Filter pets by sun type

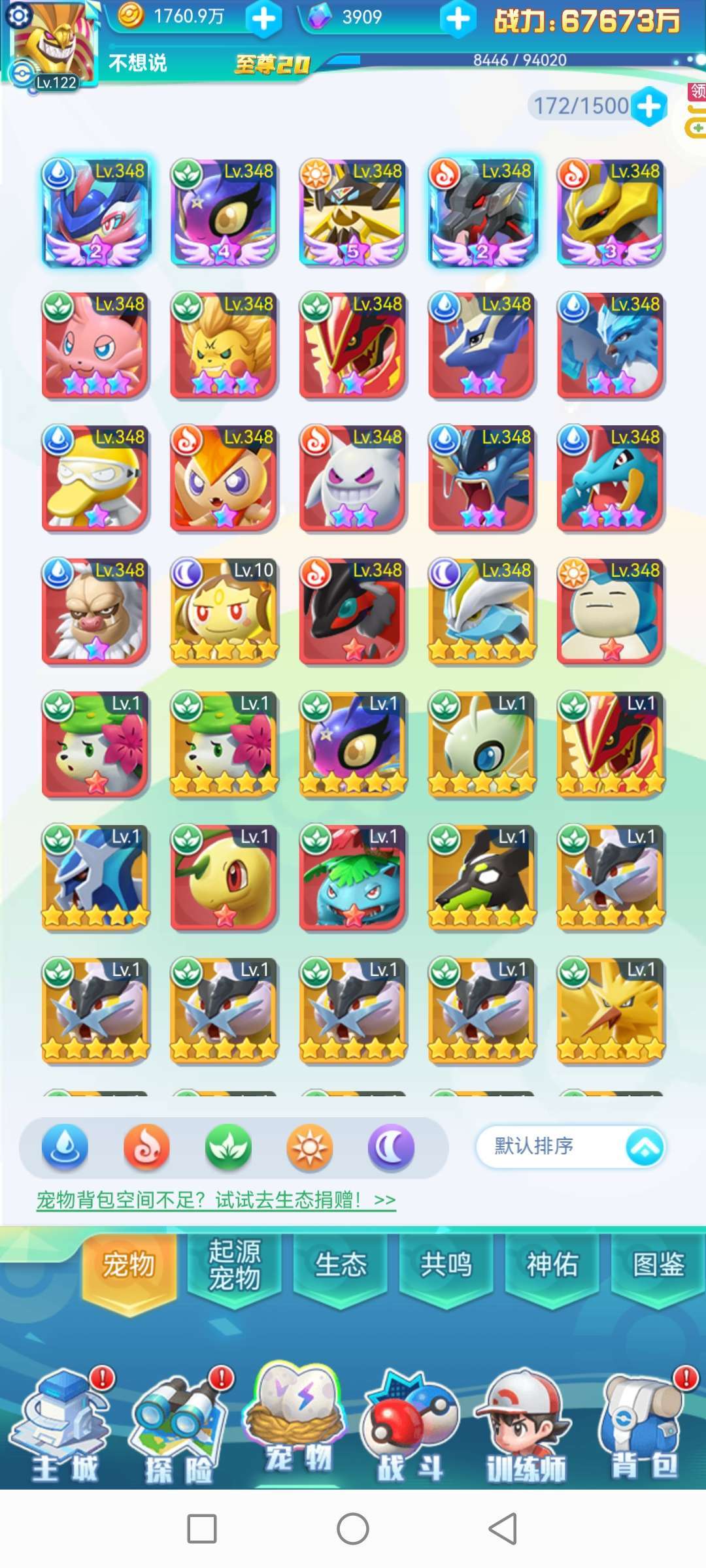tap(310, 1147)
